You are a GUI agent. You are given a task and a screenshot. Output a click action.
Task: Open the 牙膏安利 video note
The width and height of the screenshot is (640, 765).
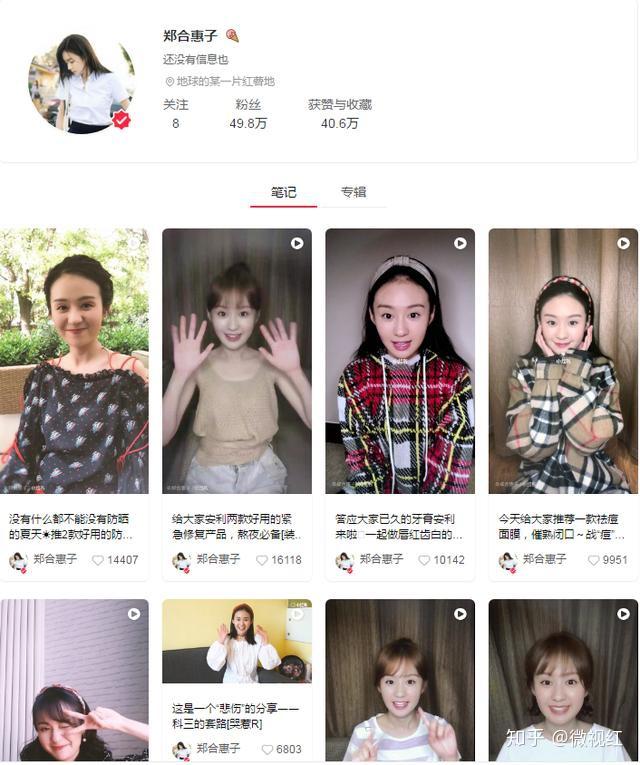[x=400, y=361]
